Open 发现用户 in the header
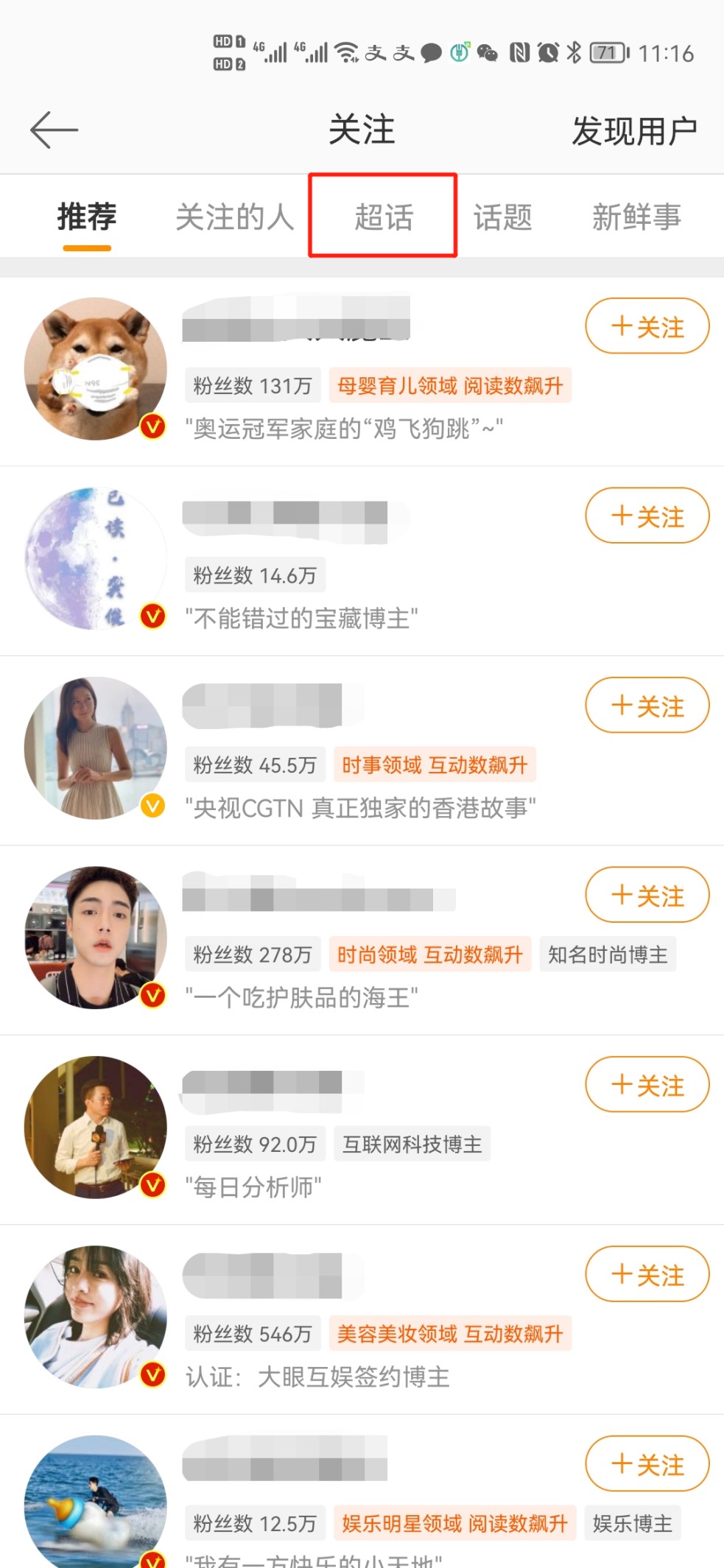Screen dimensions: 724x1568 pyautogui.click(x=634, y=131)
